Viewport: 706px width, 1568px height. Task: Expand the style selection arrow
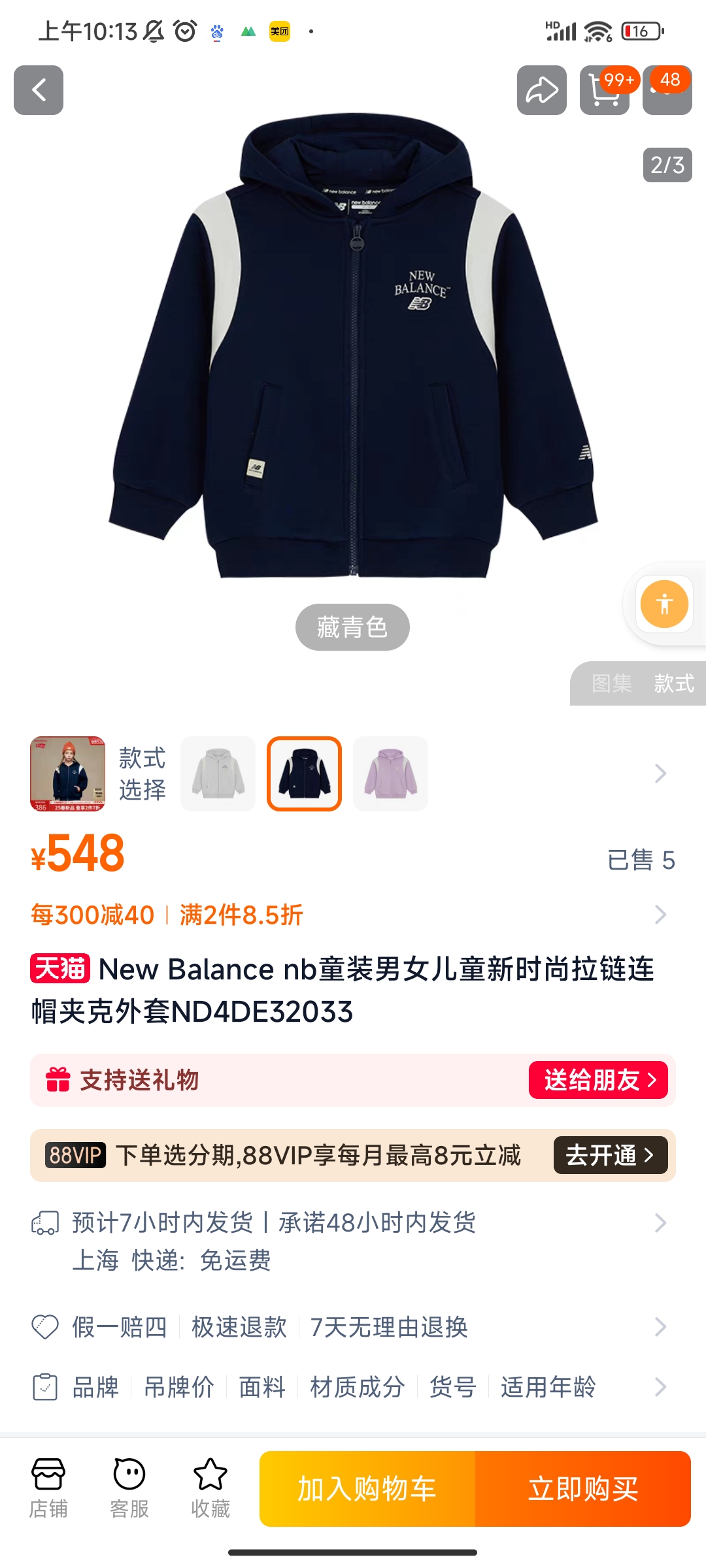pyautogui.click(x=660, y=774)
